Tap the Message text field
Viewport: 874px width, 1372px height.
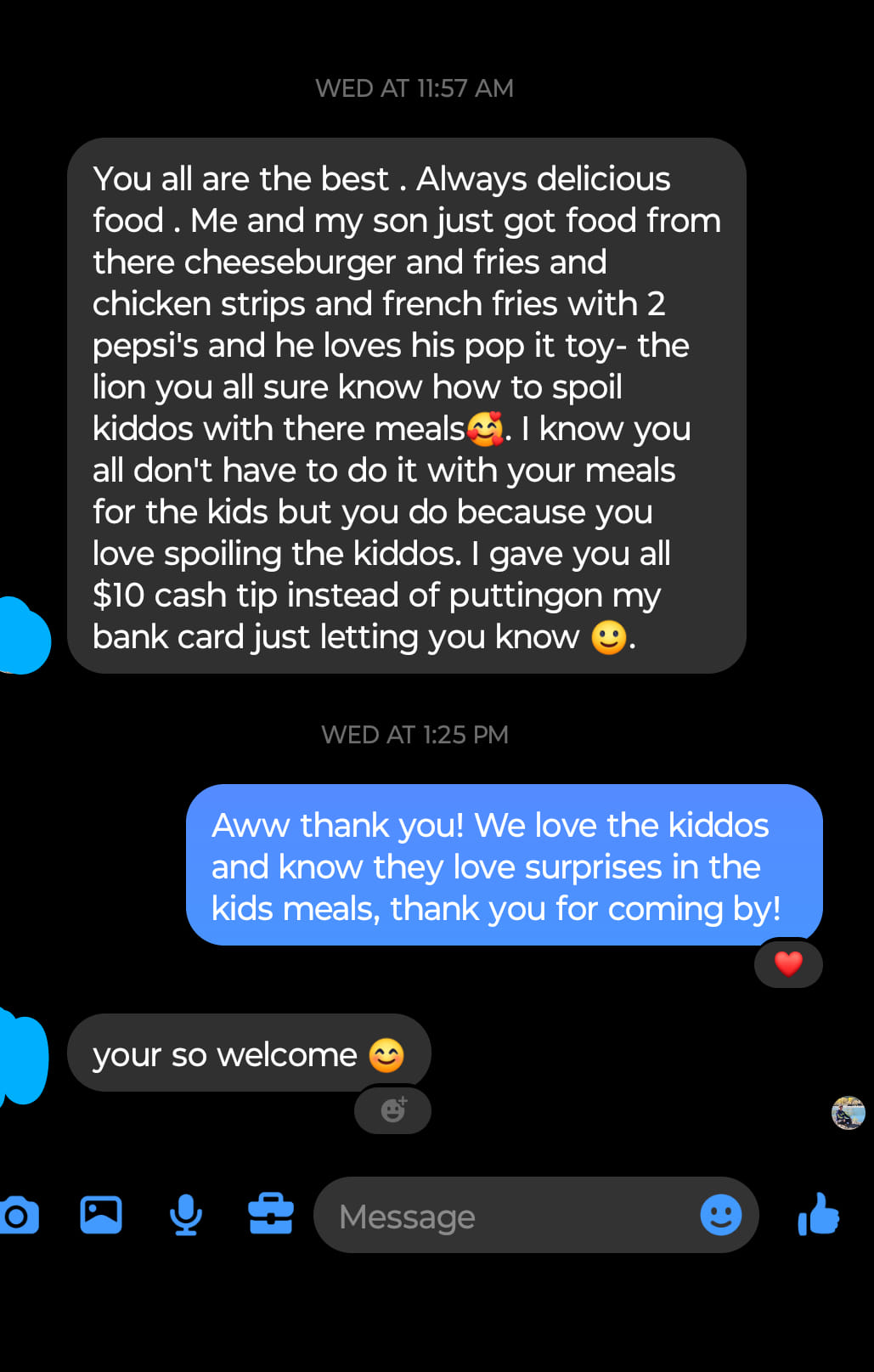(x=501, y=1216)
